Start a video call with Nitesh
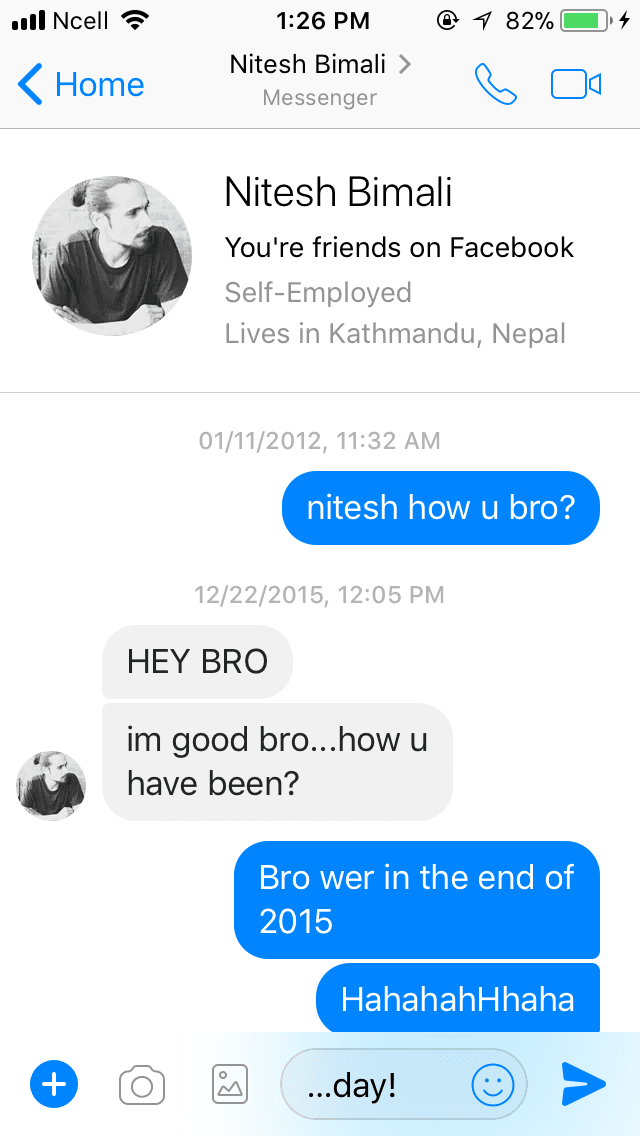640x1136 pixels. 576,85
